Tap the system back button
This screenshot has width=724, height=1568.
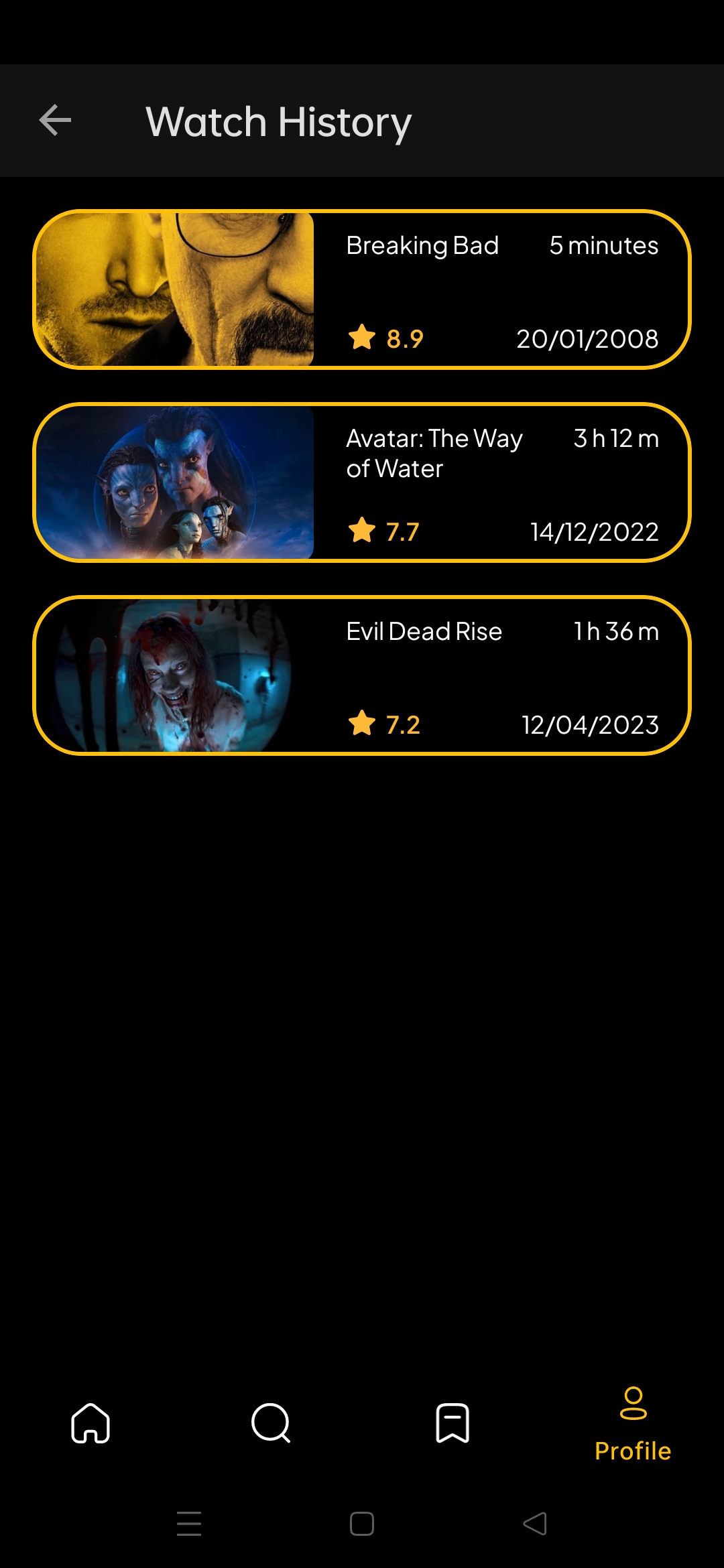point(535,1524)
